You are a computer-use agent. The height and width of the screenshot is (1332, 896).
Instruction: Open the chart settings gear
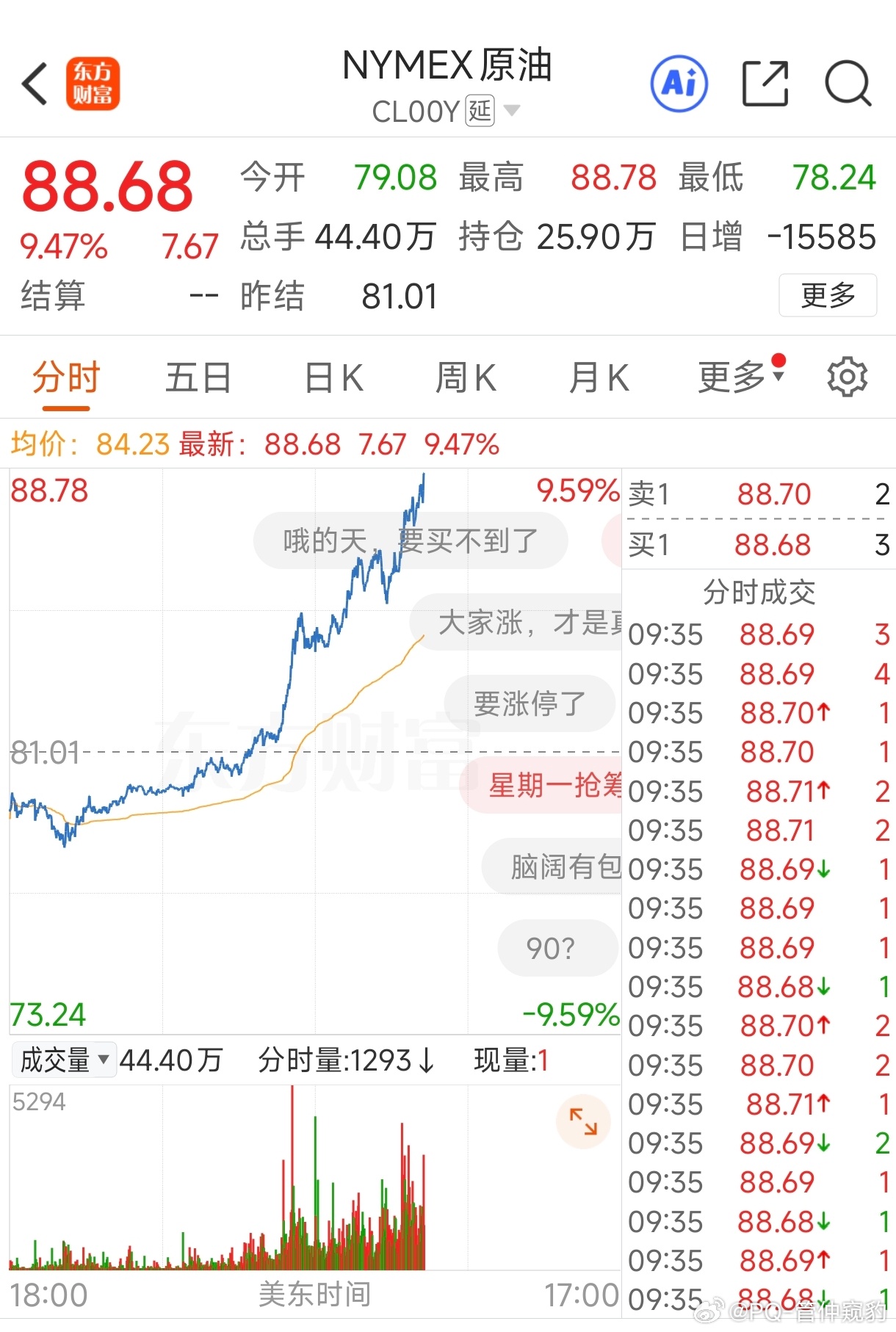point(848,376)
